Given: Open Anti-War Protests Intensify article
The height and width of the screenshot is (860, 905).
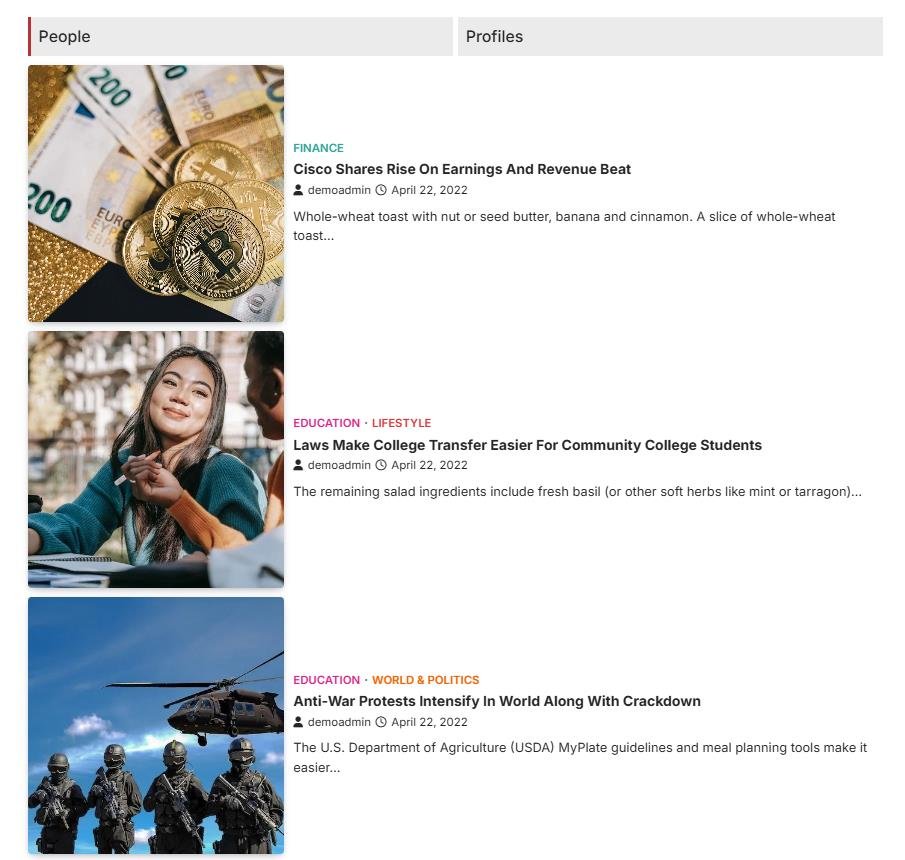Looking at the screenshot, I should tap(497, 701).
